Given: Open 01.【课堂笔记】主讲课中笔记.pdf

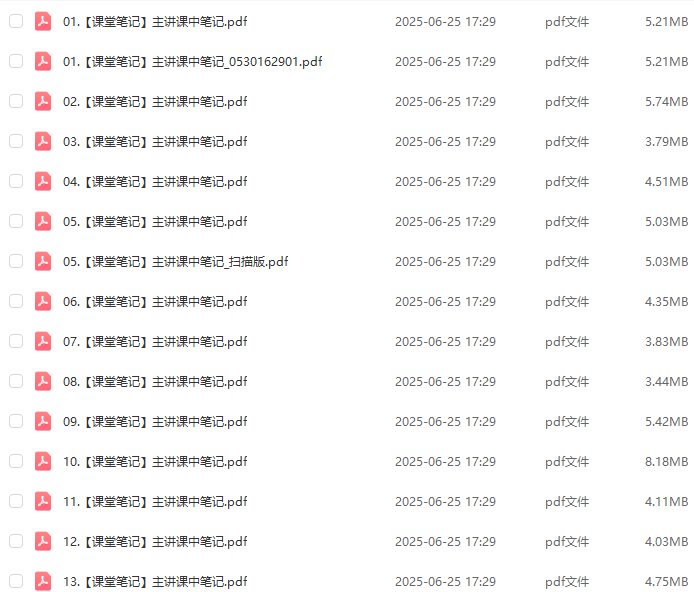Looking at the screenshot, I should tap(154, 21).
